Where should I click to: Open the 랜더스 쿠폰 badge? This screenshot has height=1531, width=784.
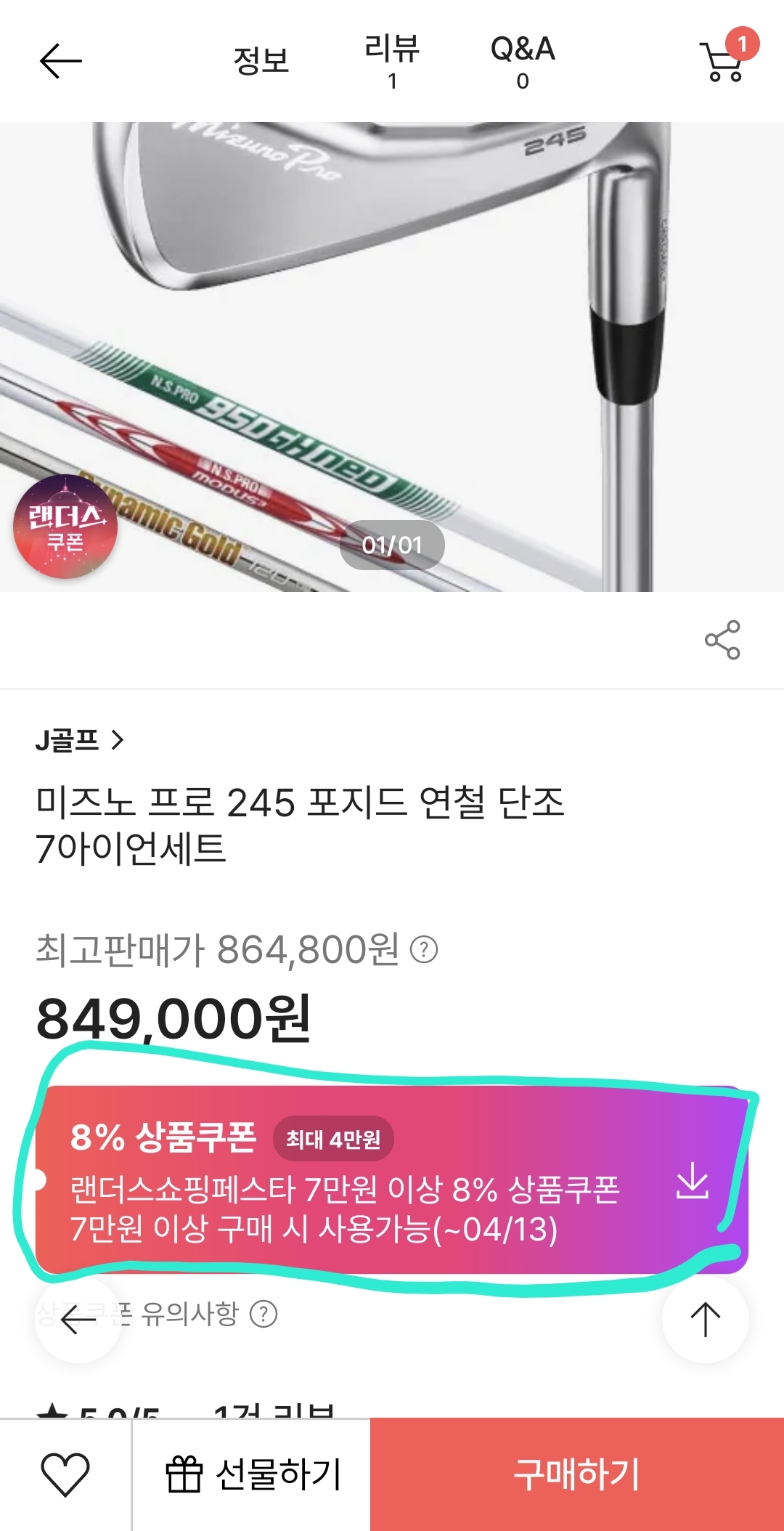[x=65, y=527]
